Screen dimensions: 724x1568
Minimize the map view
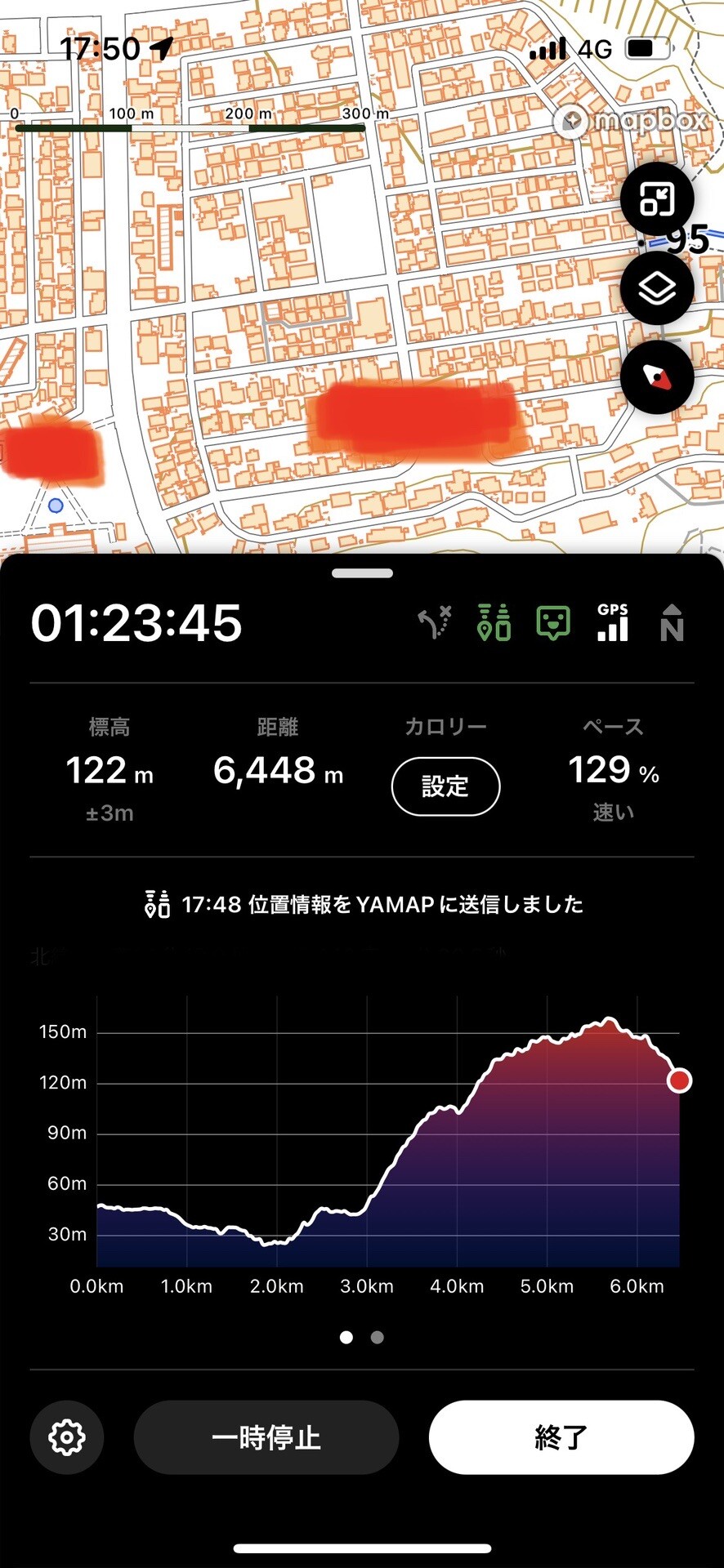point(658,198)
